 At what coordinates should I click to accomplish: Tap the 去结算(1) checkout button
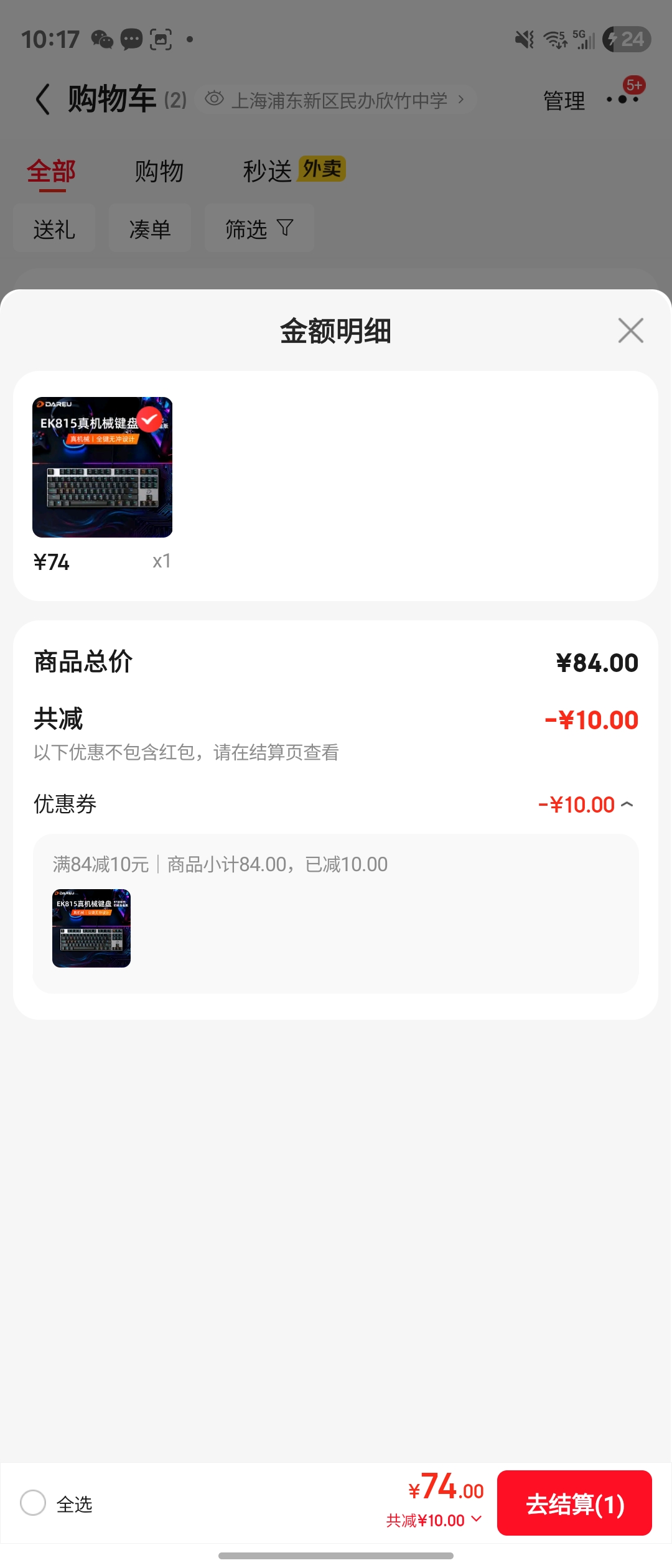574,1504
